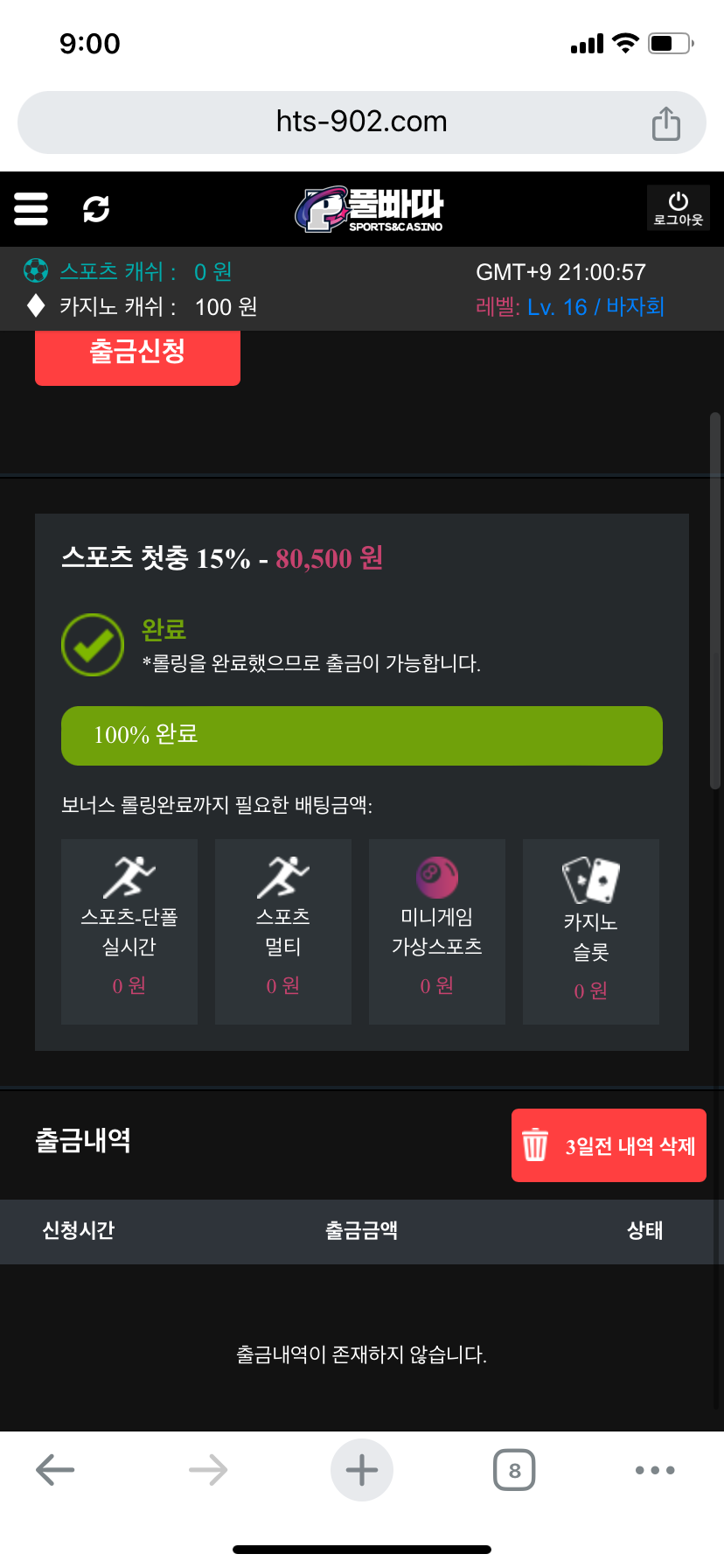Tap the 로그아웃 logout button
Image resolution: width=724 pixels, height=1568 pixels.
point(678,208)
